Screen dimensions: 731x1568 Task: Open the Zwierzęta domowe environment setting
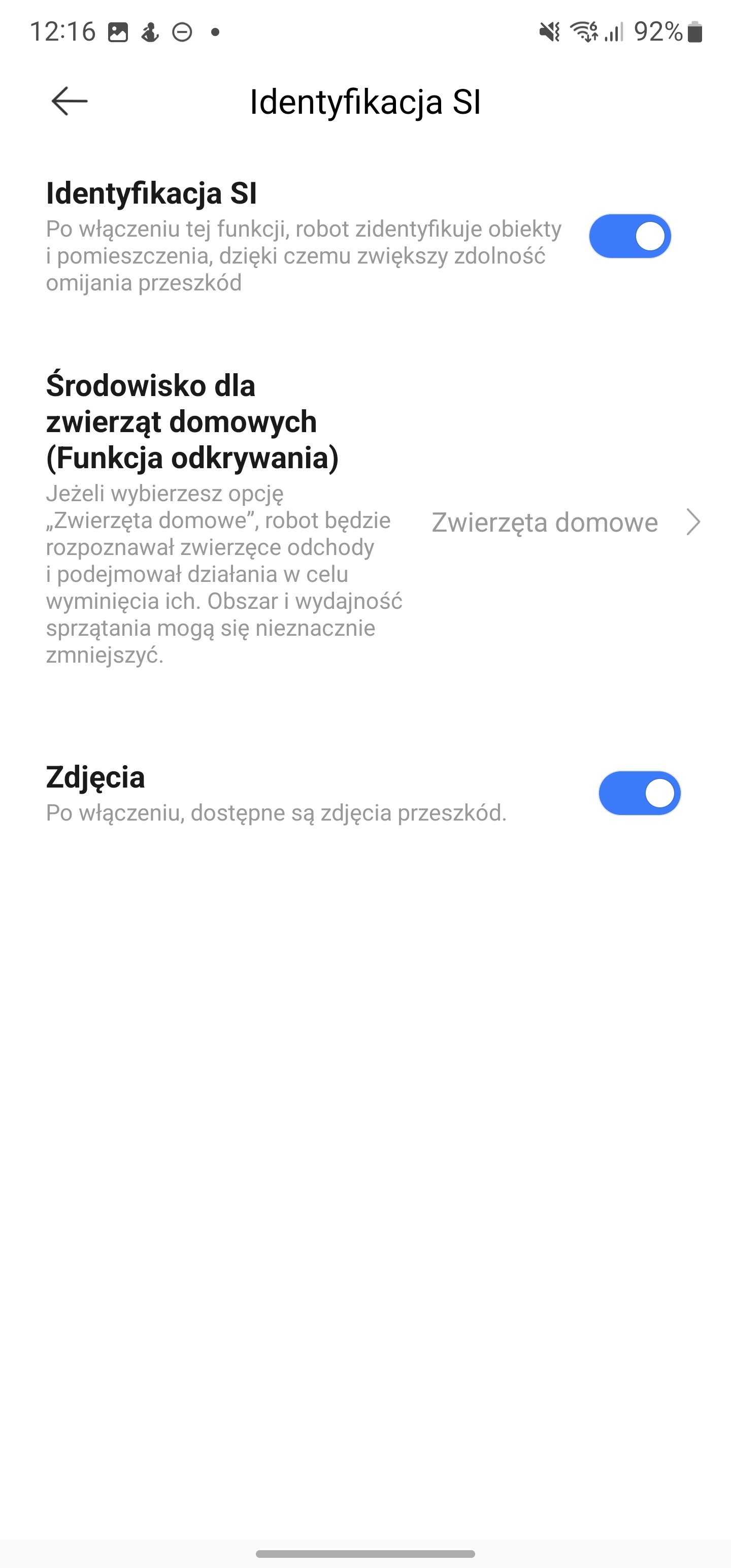click(x=365, y=521)
